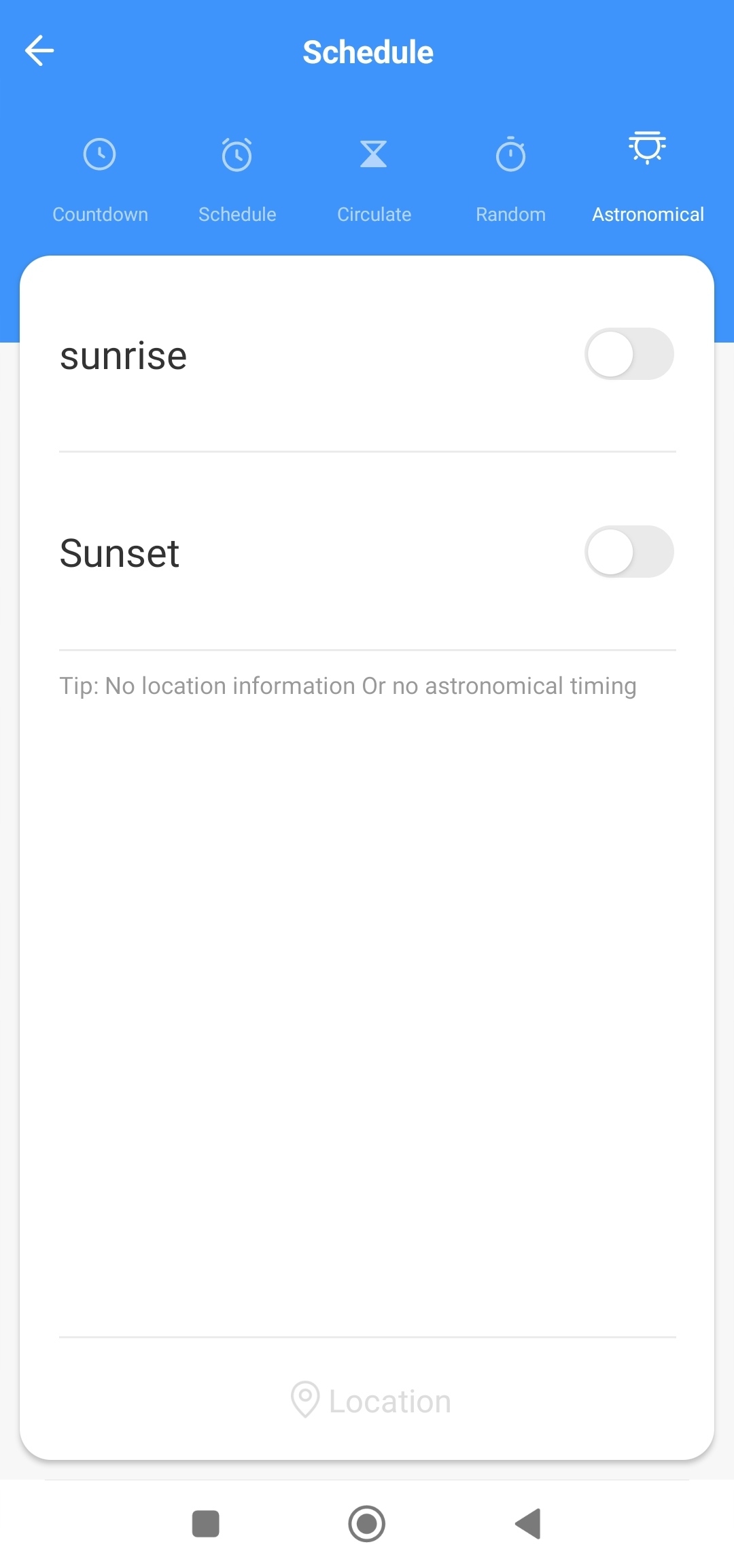The height and width of the screenshot is (1568, 734).
Task: Open the recent apps view
Action: [206, 1524]
